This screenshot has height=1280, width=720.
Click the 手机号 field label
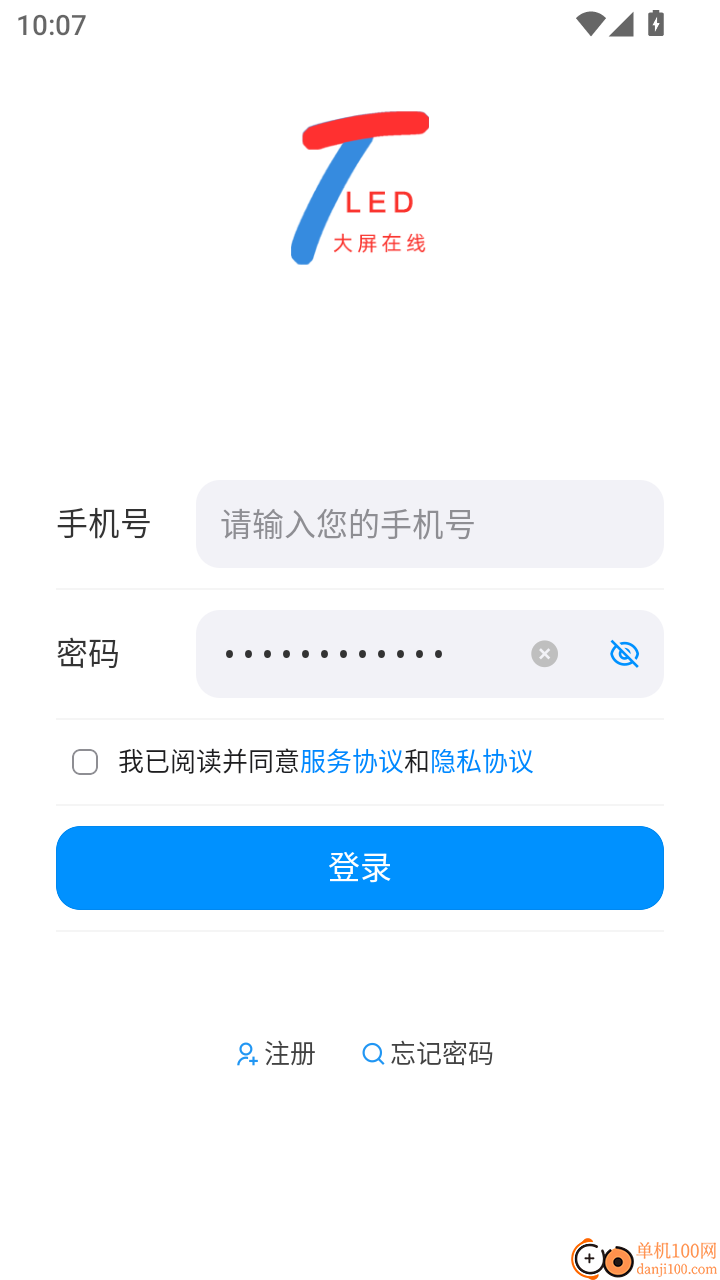[103, 524]
